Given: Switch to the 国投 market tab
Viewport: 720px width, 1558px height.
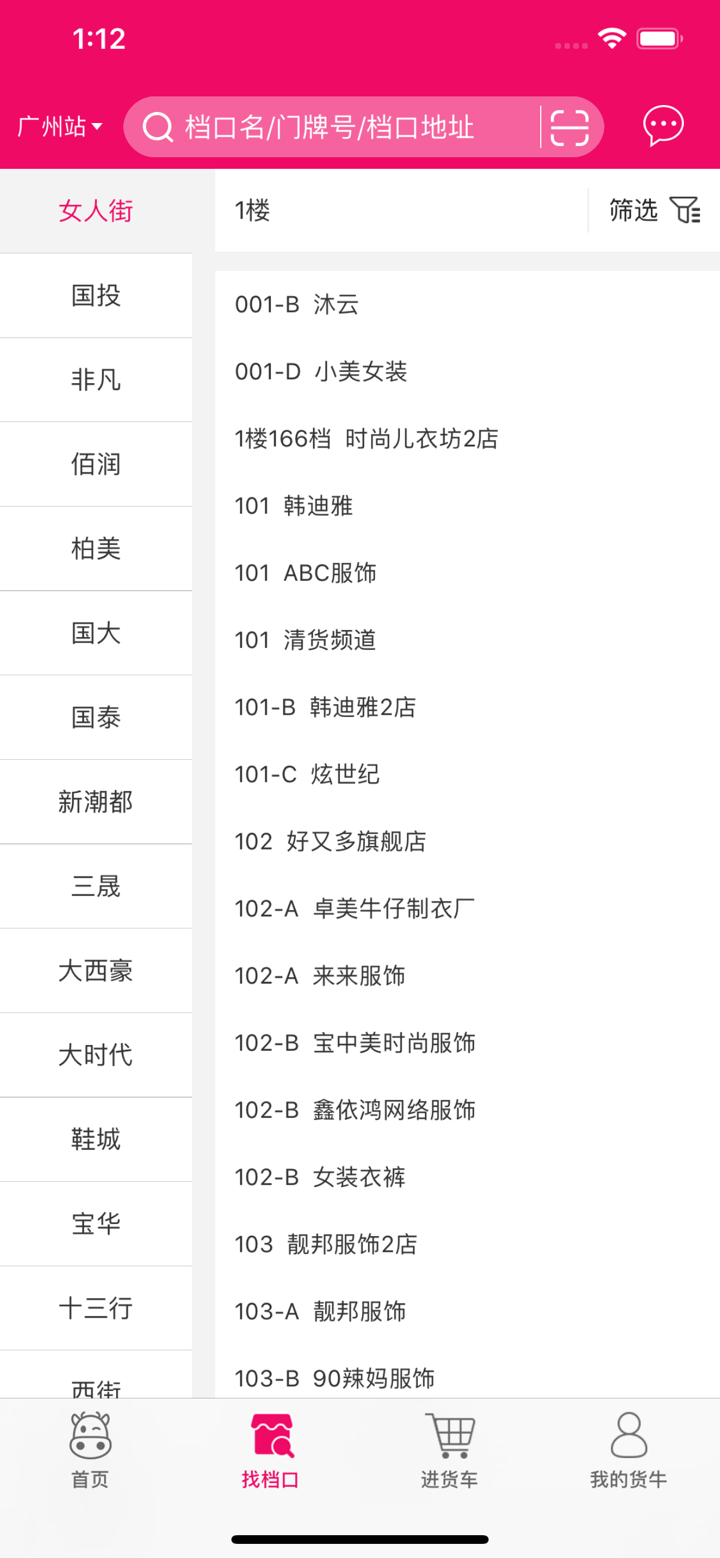Looking at the screenshot, I should [96, 295].
